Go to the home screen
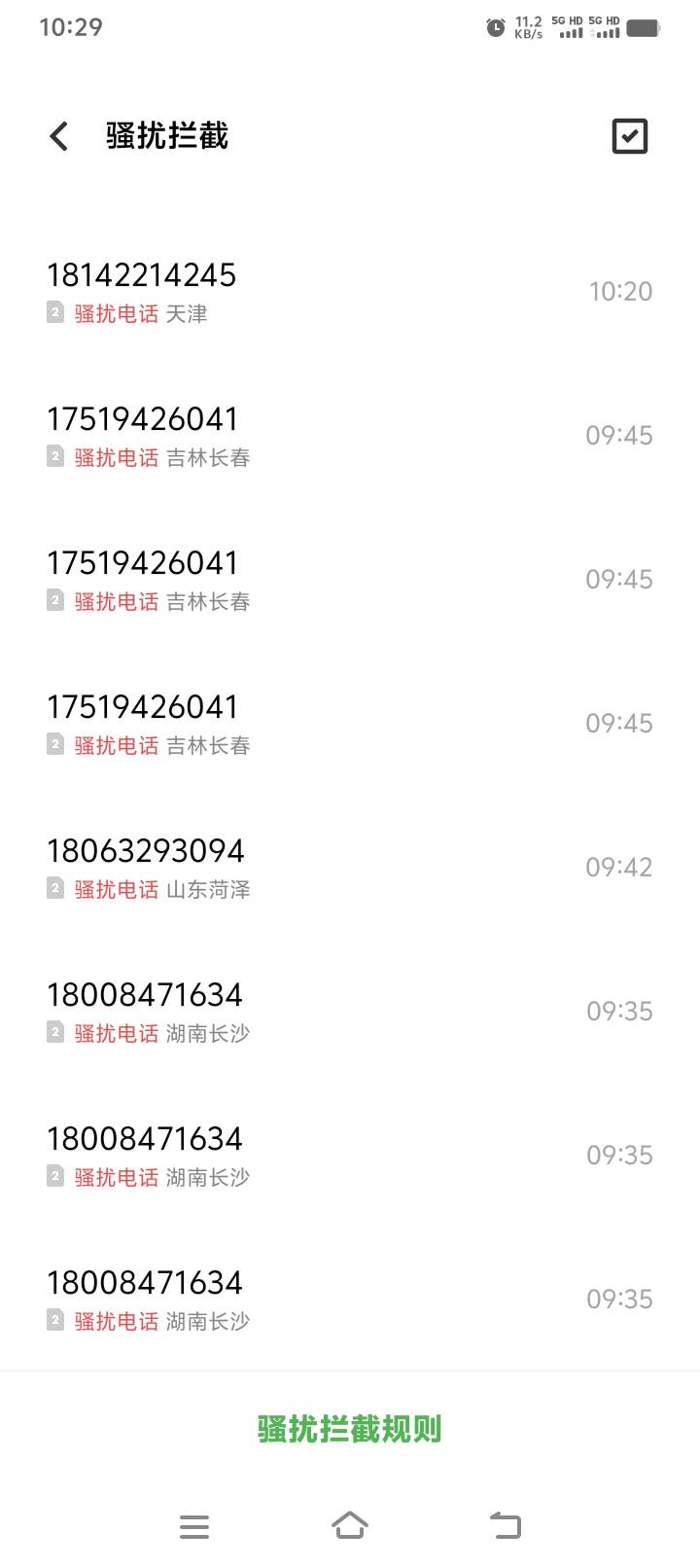 coord(350,1525)
